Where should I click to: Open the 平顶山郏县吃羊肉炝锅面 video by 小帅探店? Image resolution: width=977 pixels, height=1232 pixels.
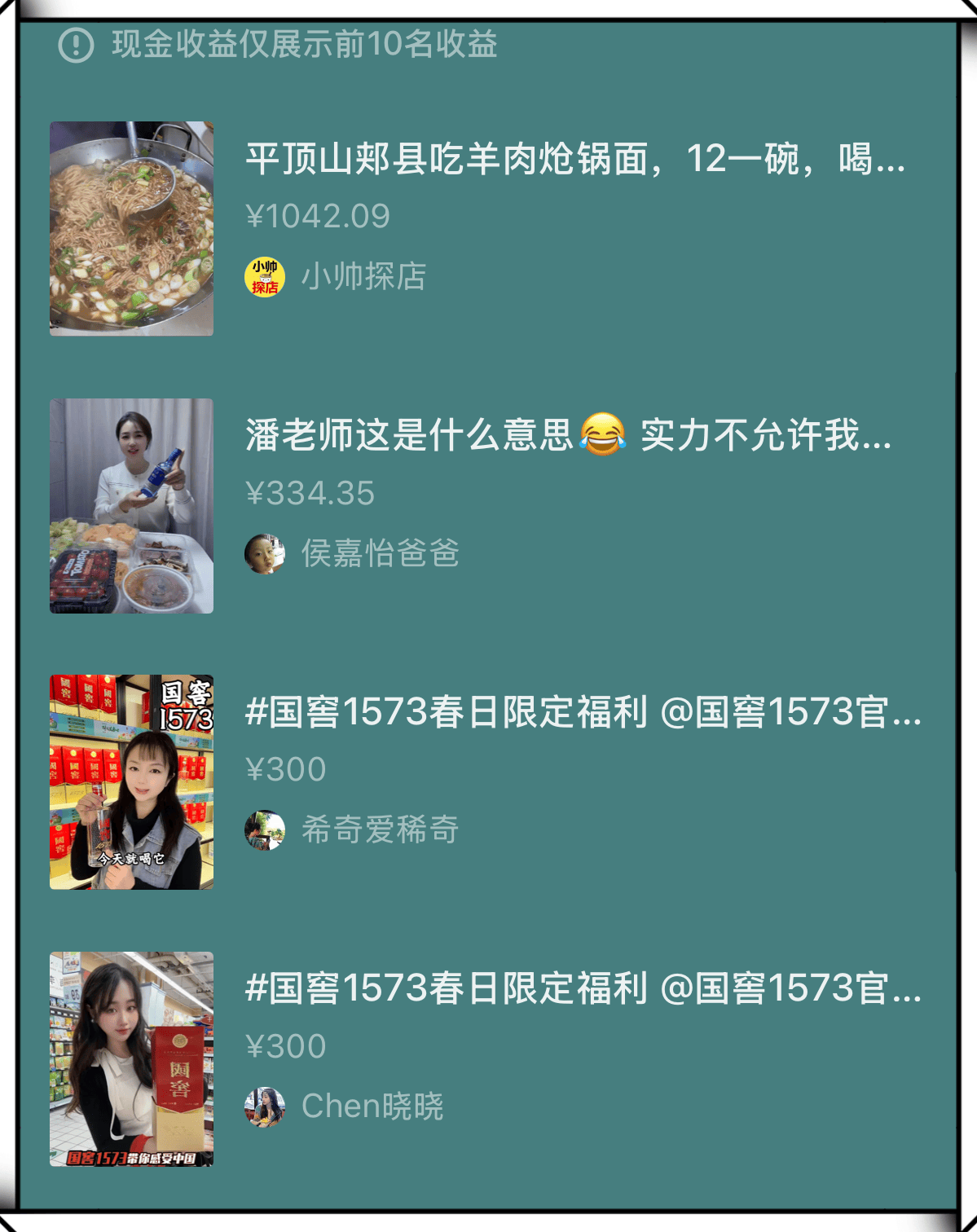click(131, 229)
